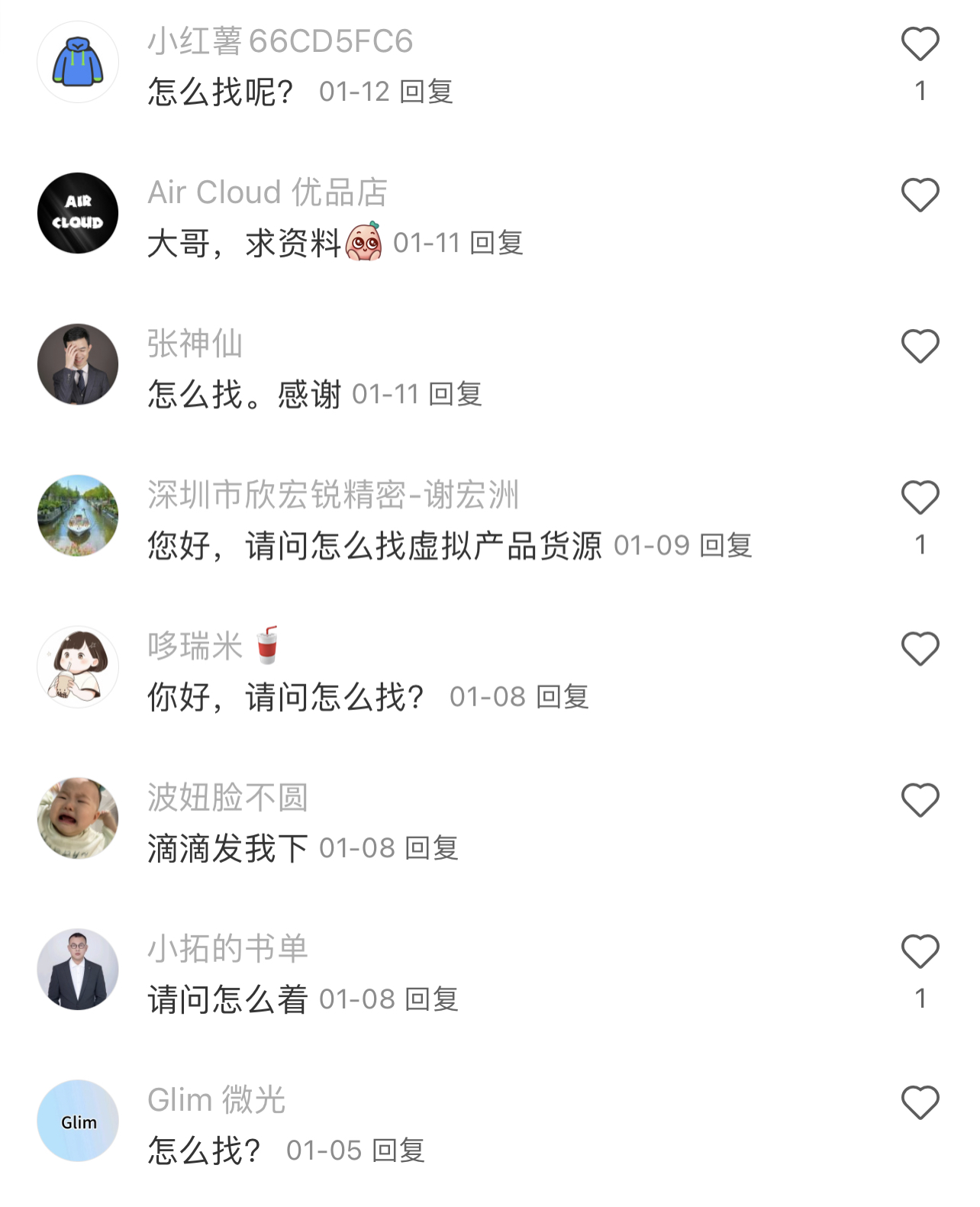Open 张神仙's profile avatar

[78, 364]
